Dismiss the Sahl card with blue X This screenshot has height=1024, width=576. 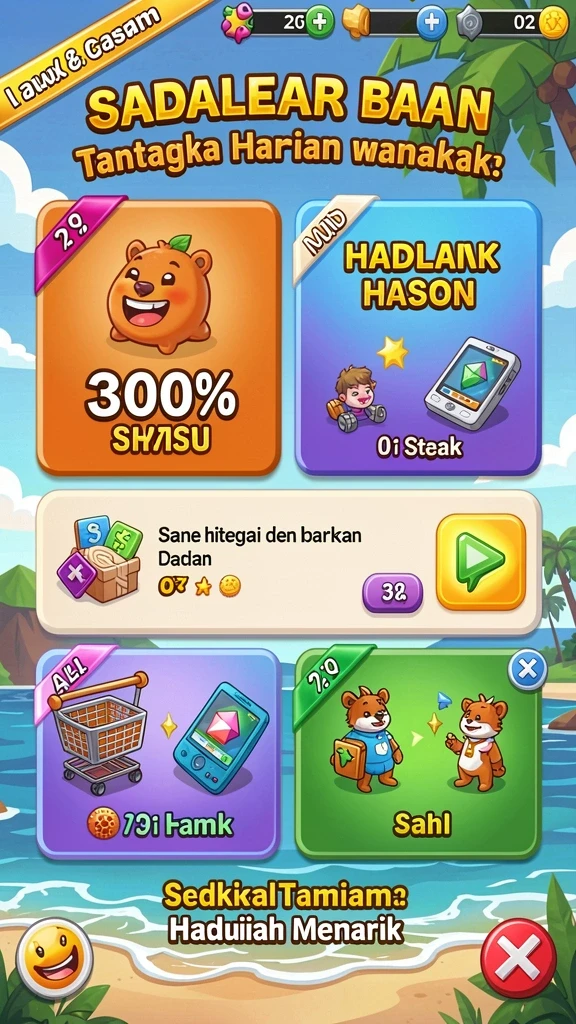click(x=528, y=670)
